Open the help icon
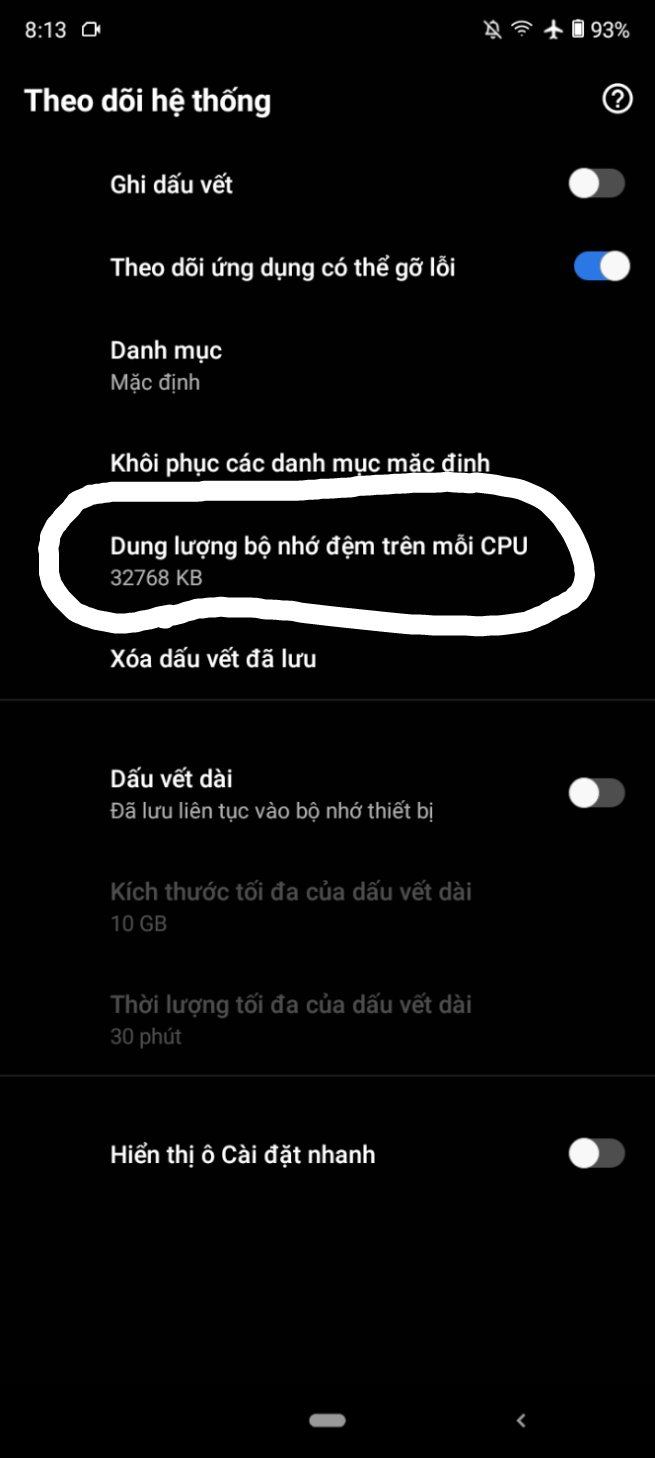This screenshot has width=655, height=1458. 618,99
